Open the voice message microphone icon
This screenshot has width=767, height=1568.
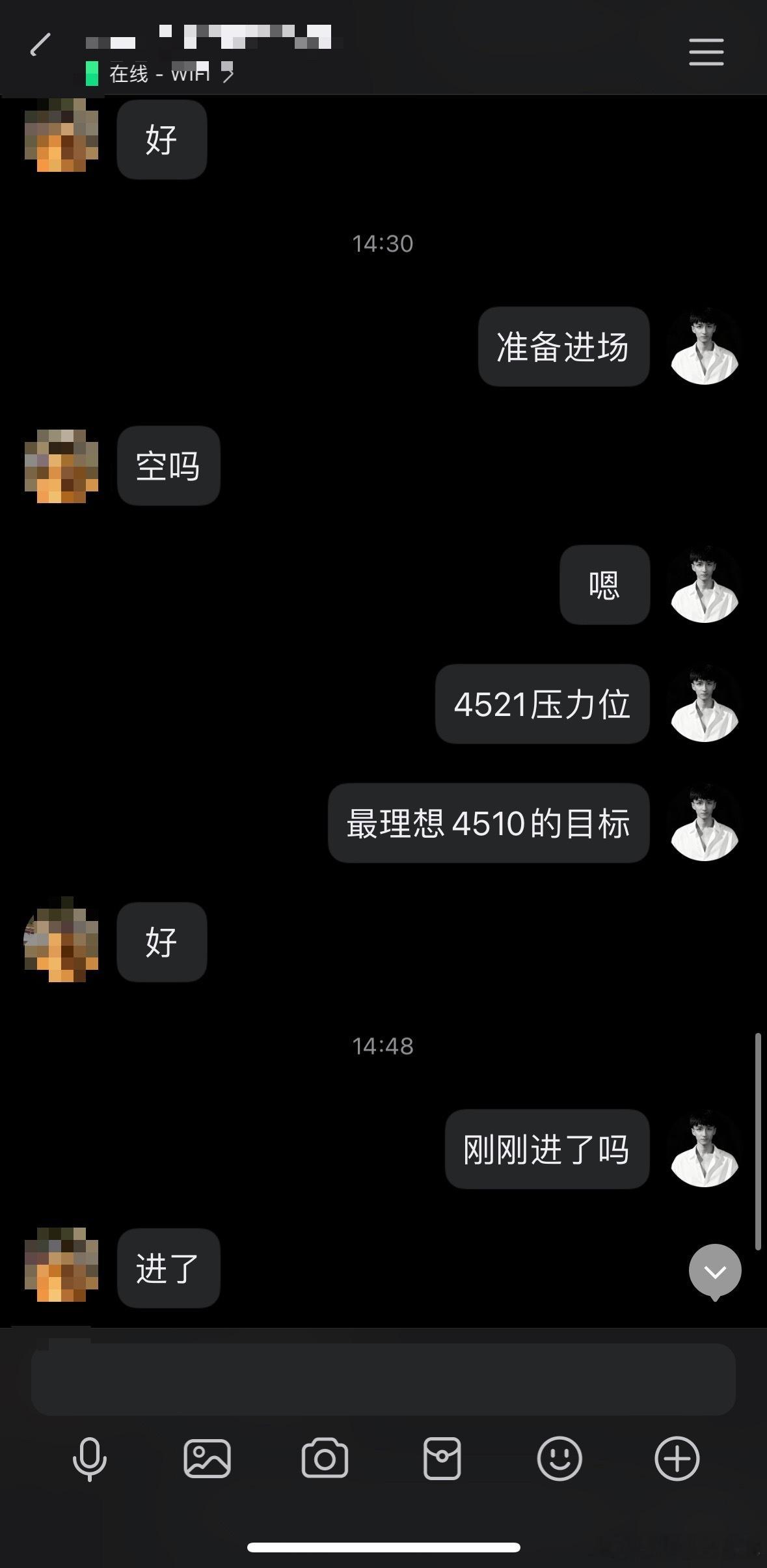pyautogui.click(x=90, y=1458)
